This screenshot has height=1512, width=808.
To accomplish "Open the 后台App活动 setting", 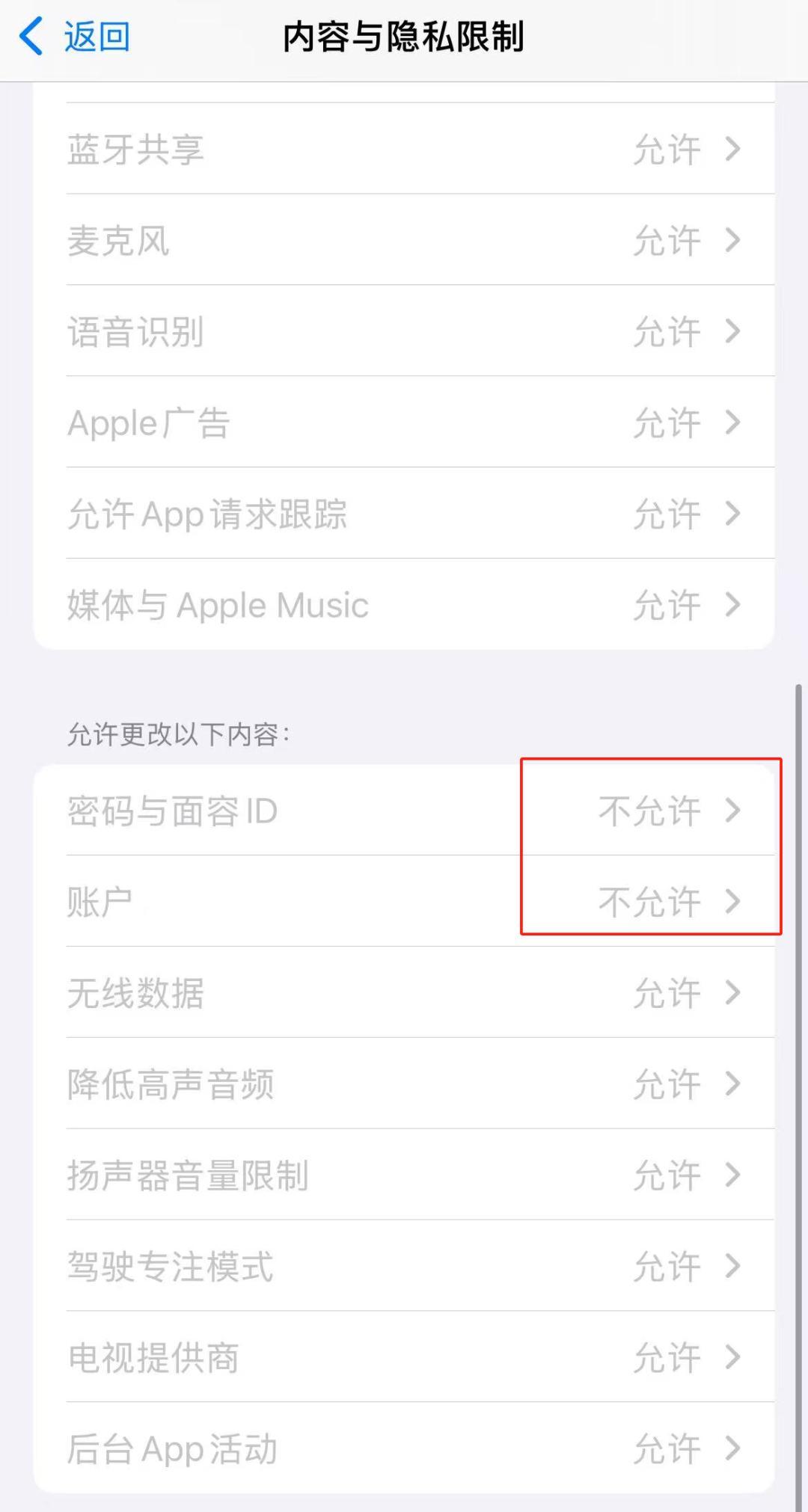I will 404,1449.
